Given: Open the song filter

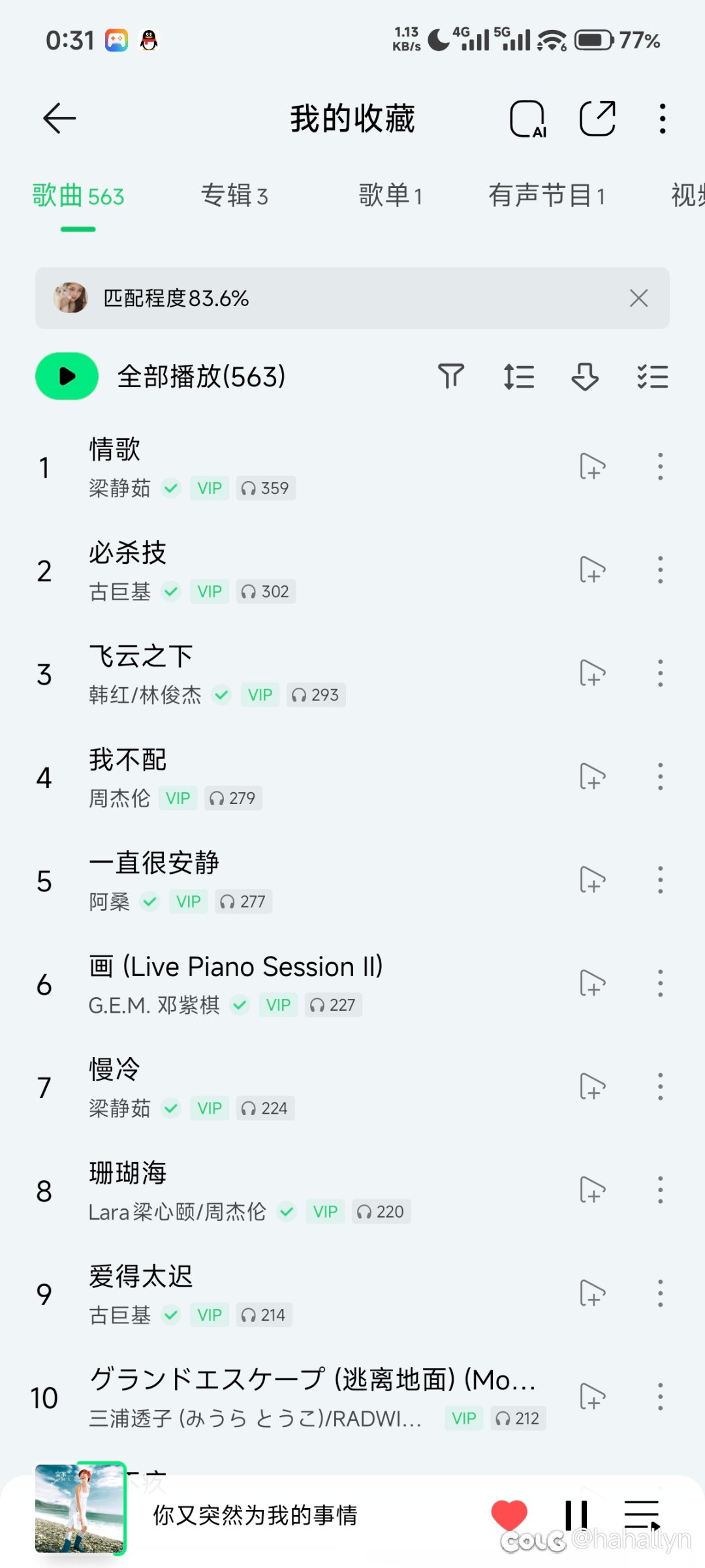Looking at the screenshot, I should coord(450,377).
